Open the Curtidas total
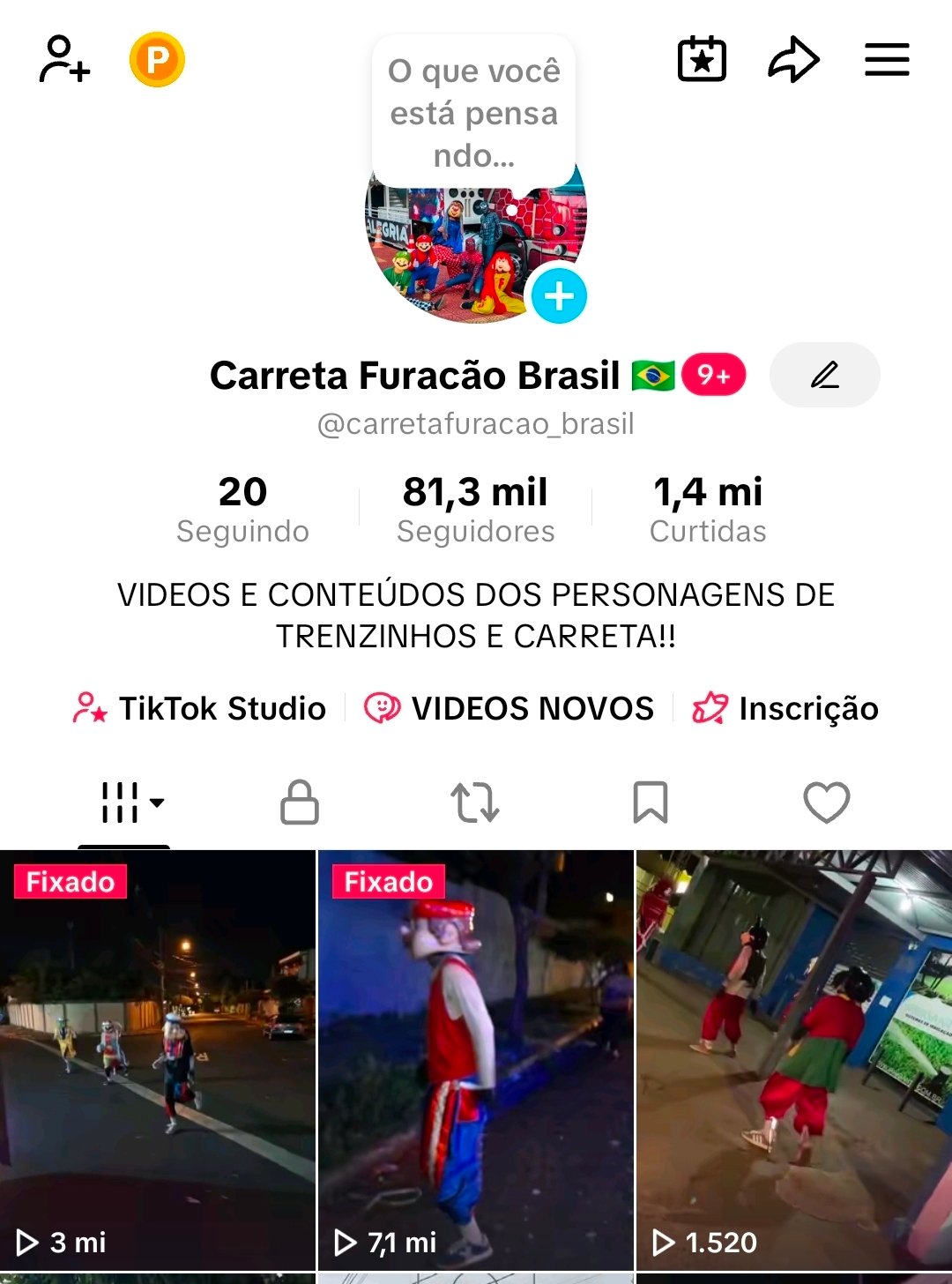The width and height of the screenshot is (952, 1284). 708,510
